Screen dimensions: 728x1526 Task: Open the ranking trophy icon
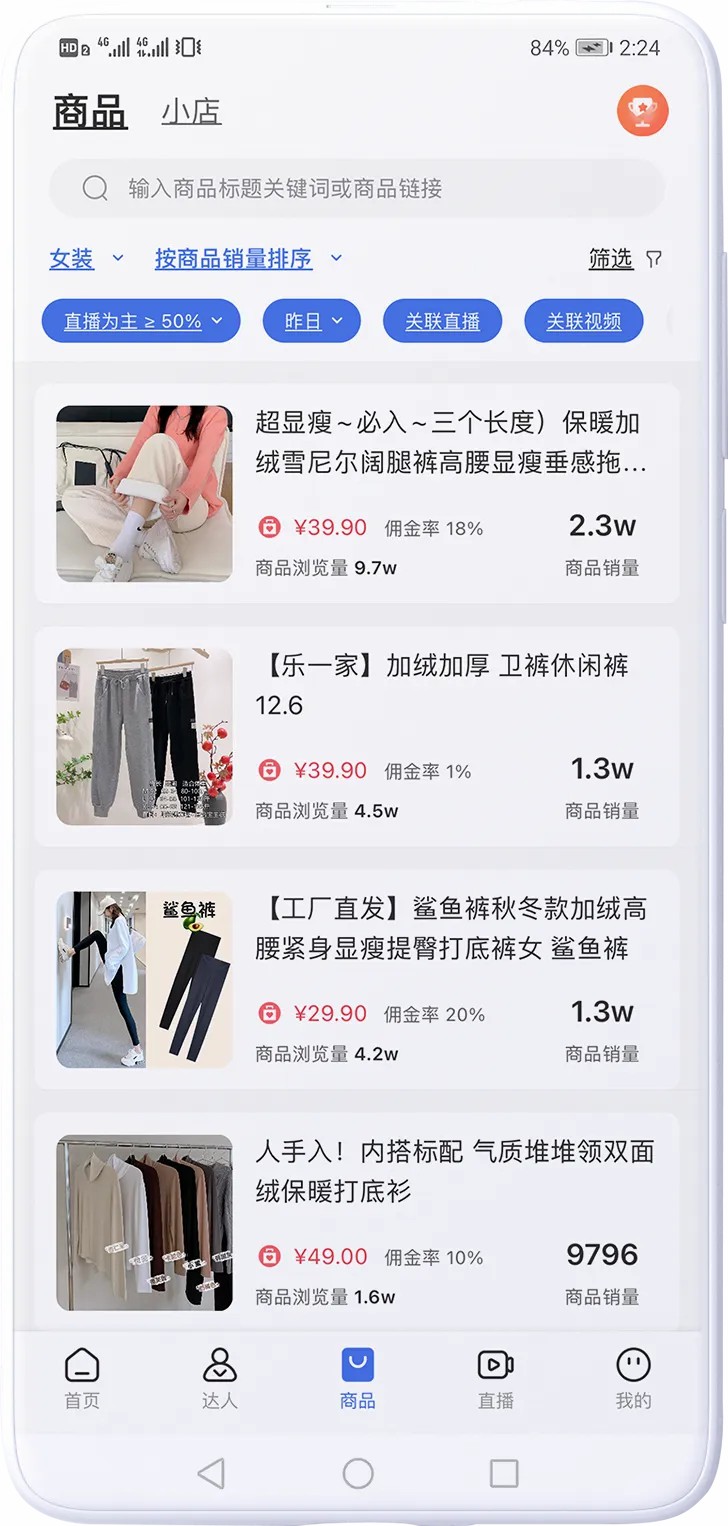[x=642, y=111]
